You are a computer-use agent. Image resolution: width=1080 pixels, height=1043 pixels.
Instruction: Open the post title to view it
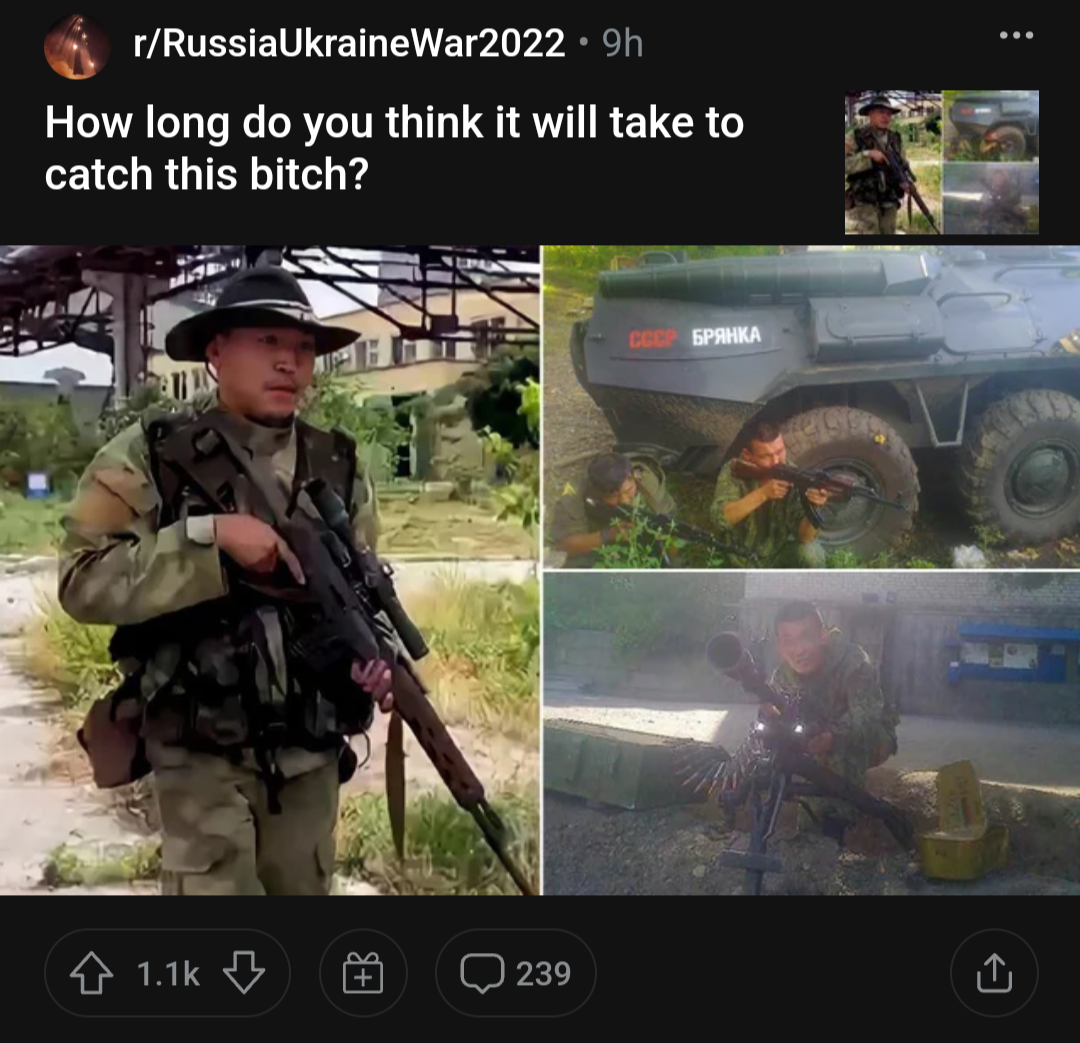(x=394, y=148)
